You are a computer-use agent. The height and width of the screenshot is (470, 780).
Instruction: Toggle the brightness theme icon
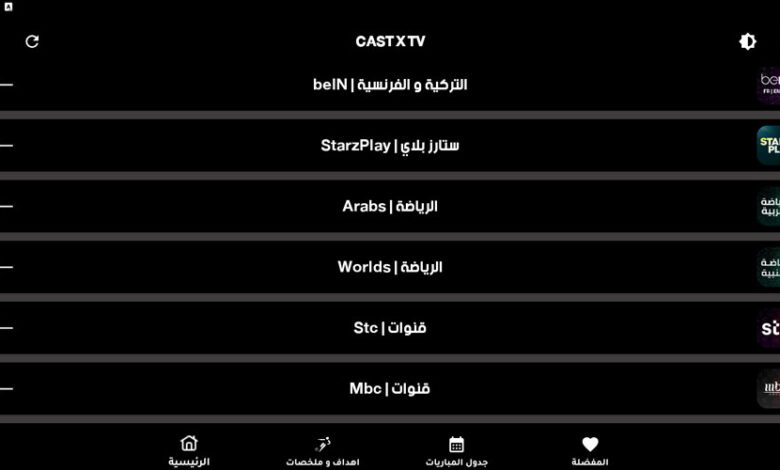click(x=747, y=41)
